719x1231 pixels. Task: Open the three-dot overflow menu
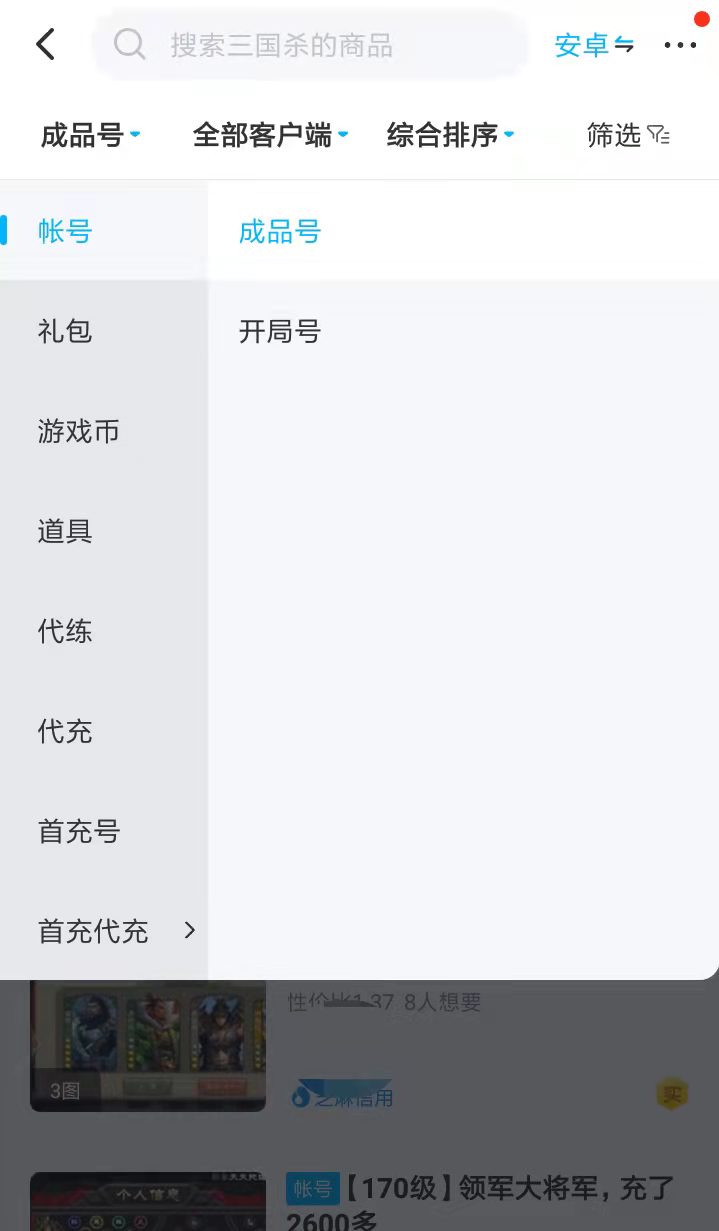(680, 45)
